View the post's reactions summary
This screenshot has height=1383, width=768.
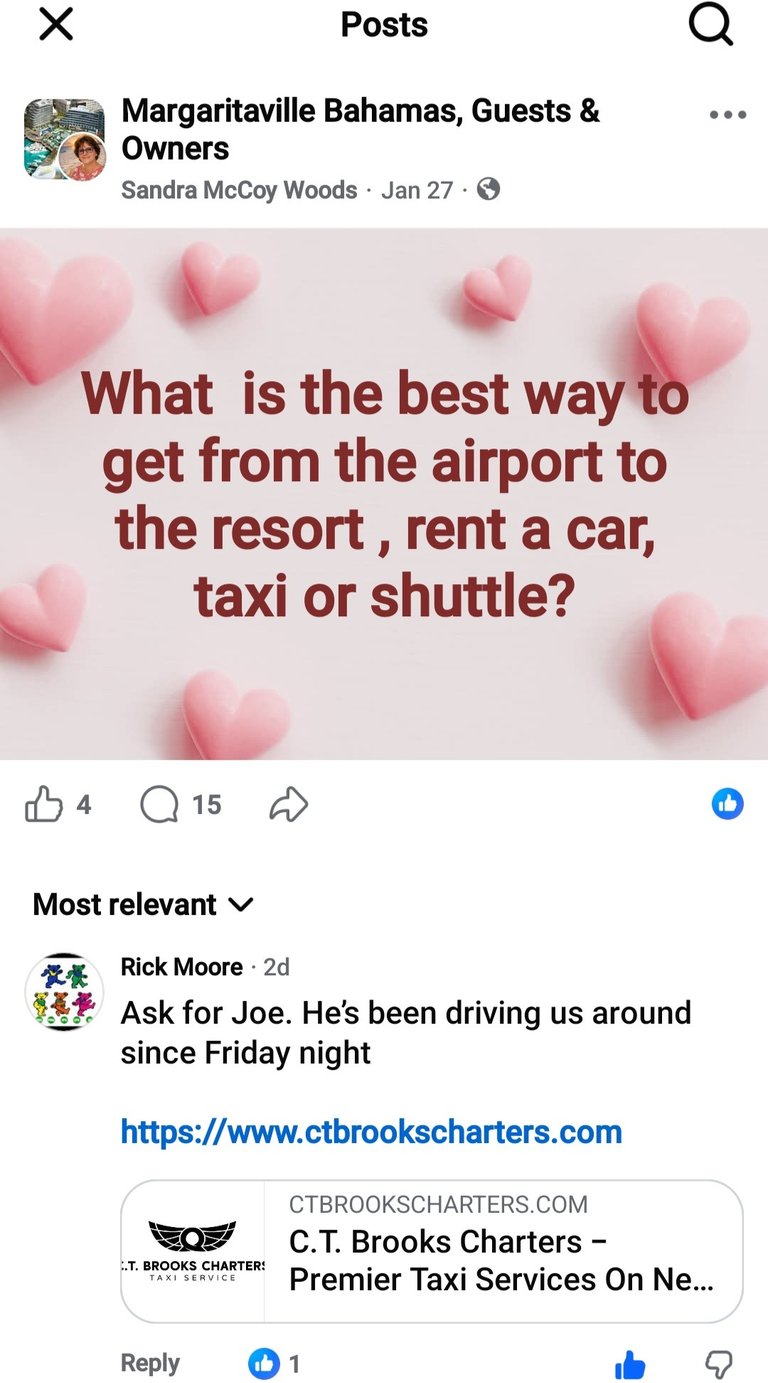(727, 804)
